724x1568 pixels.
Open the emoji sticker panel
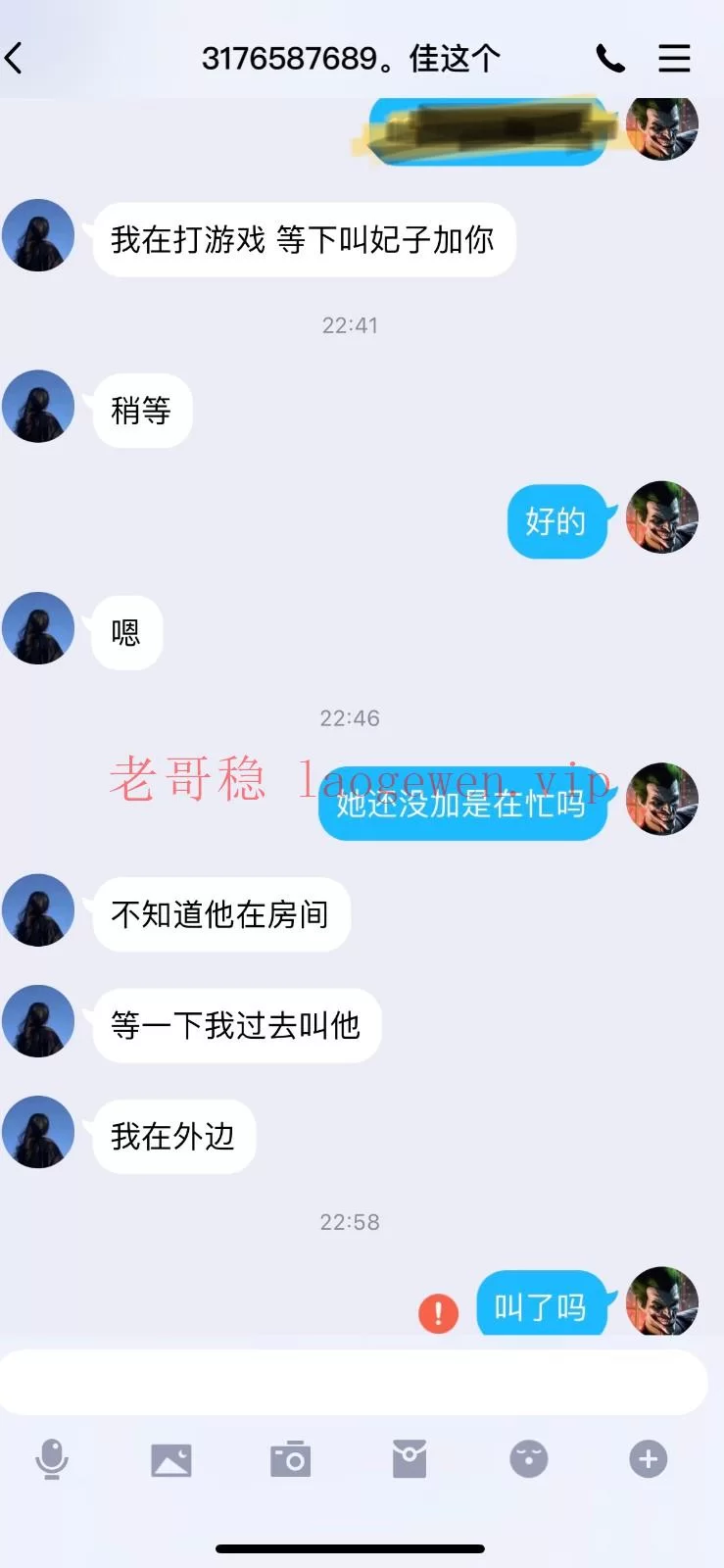(x=529, y=1459)
